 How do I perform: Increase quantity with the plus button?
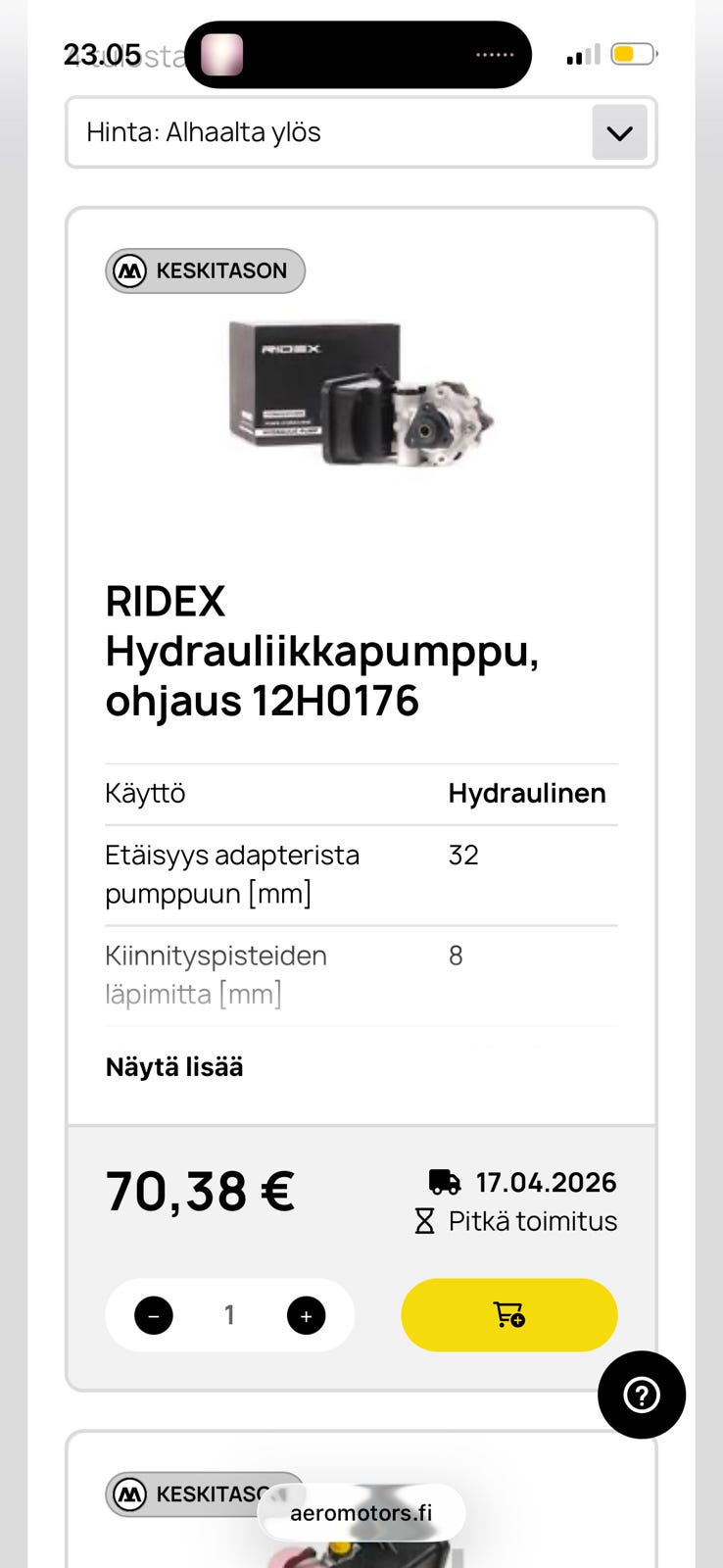pyautogui.click(x=306, y=1315)
